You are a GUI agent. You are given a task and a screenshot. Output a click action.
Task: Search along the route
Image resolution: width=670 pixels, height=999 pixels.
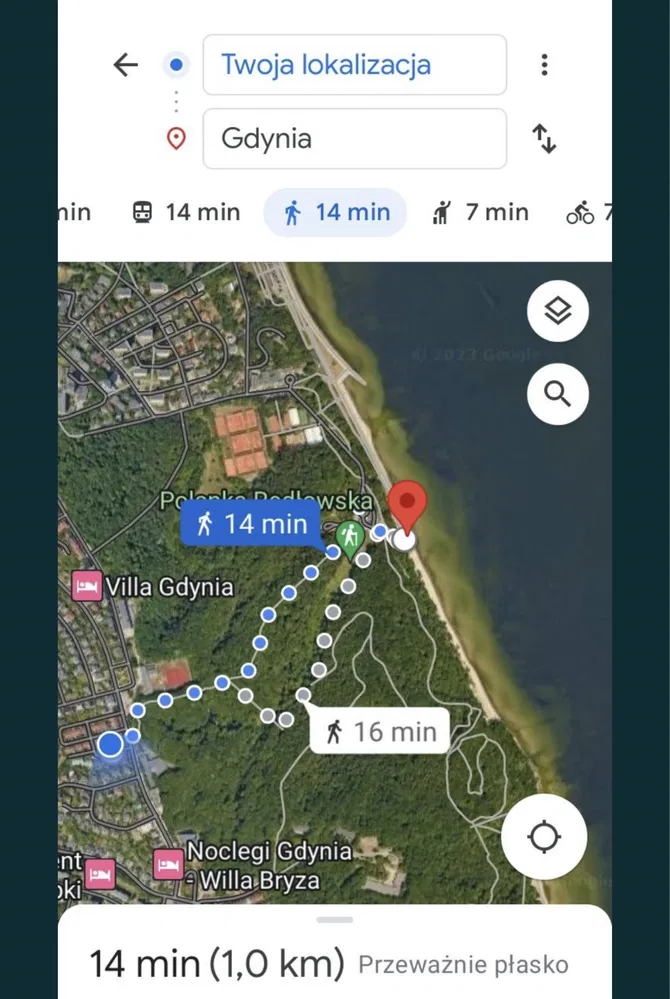pos(557,394)
